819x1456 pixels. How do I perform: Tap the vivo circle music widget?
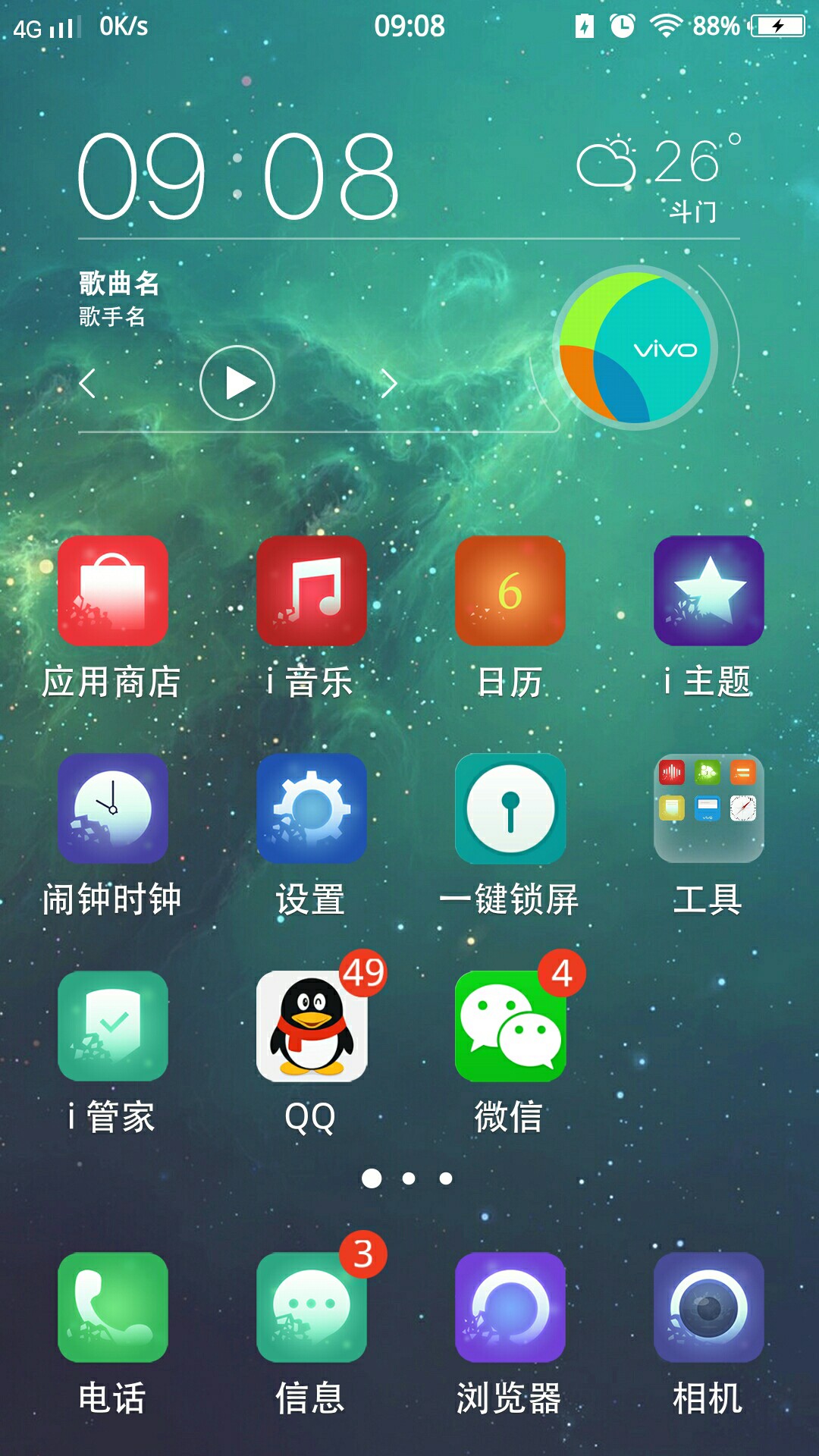(x=637, y=349)
